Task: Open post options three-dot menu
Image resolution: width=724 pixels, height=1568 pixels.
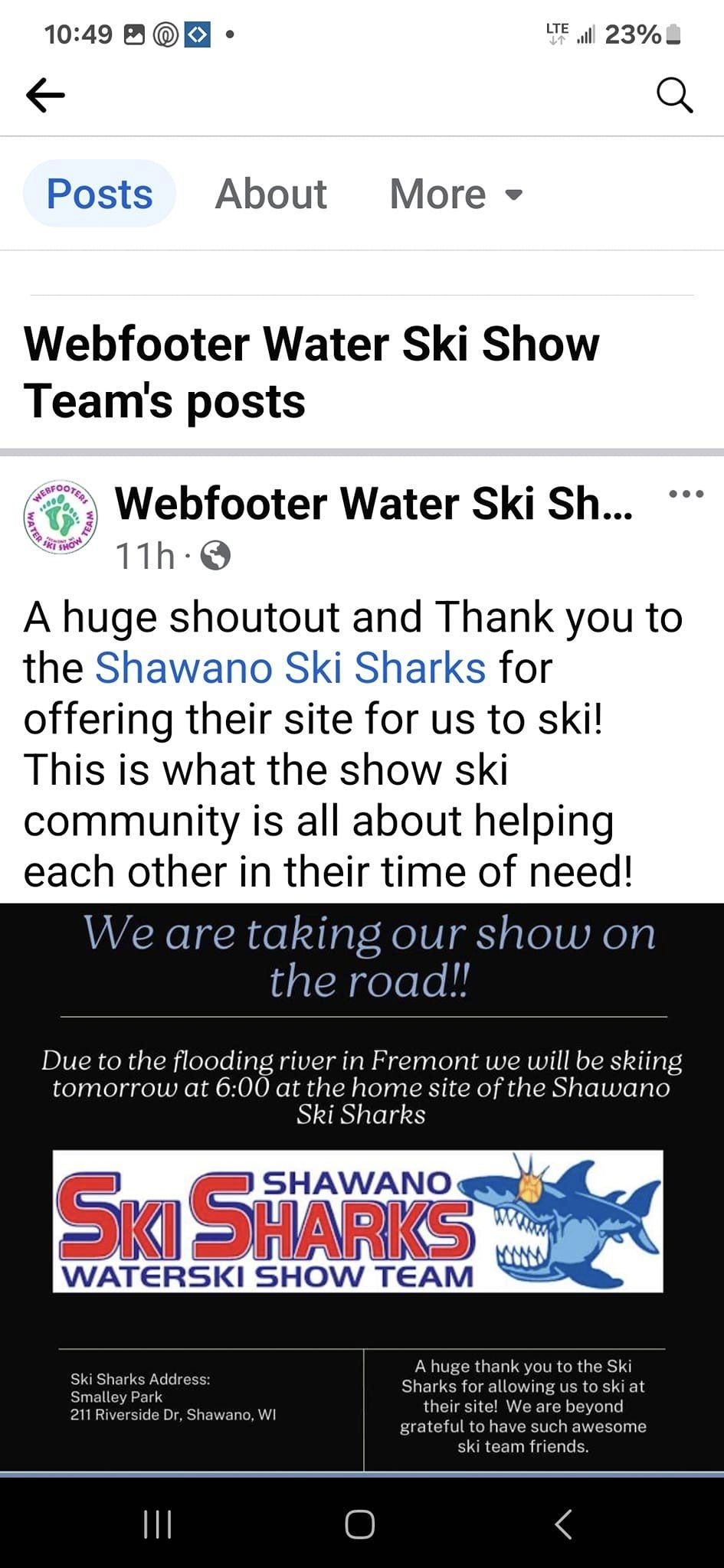Action: click(x=686, y=495)
